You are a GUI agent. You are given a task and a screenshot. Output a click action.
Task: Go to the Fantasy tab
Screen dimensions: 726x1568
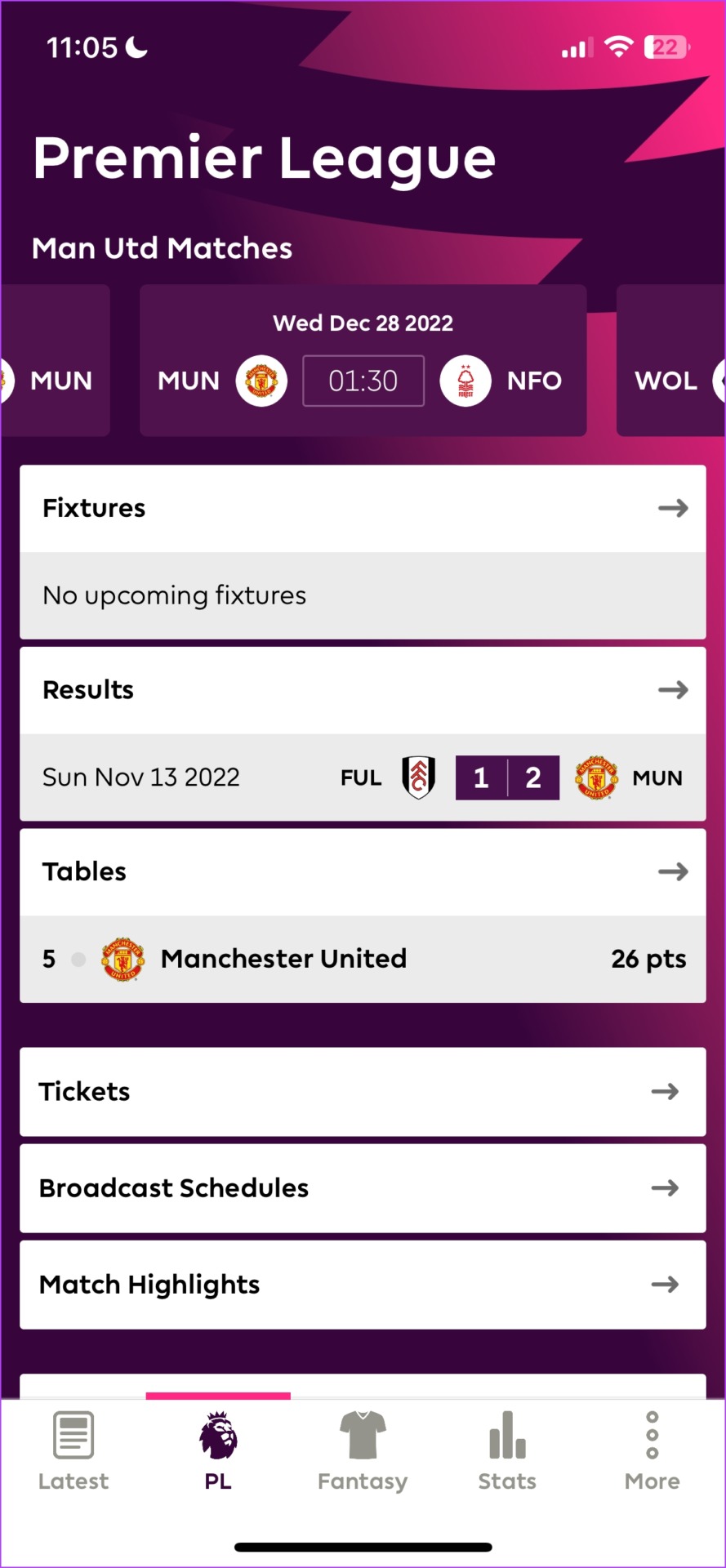(x=363, y=1452)
